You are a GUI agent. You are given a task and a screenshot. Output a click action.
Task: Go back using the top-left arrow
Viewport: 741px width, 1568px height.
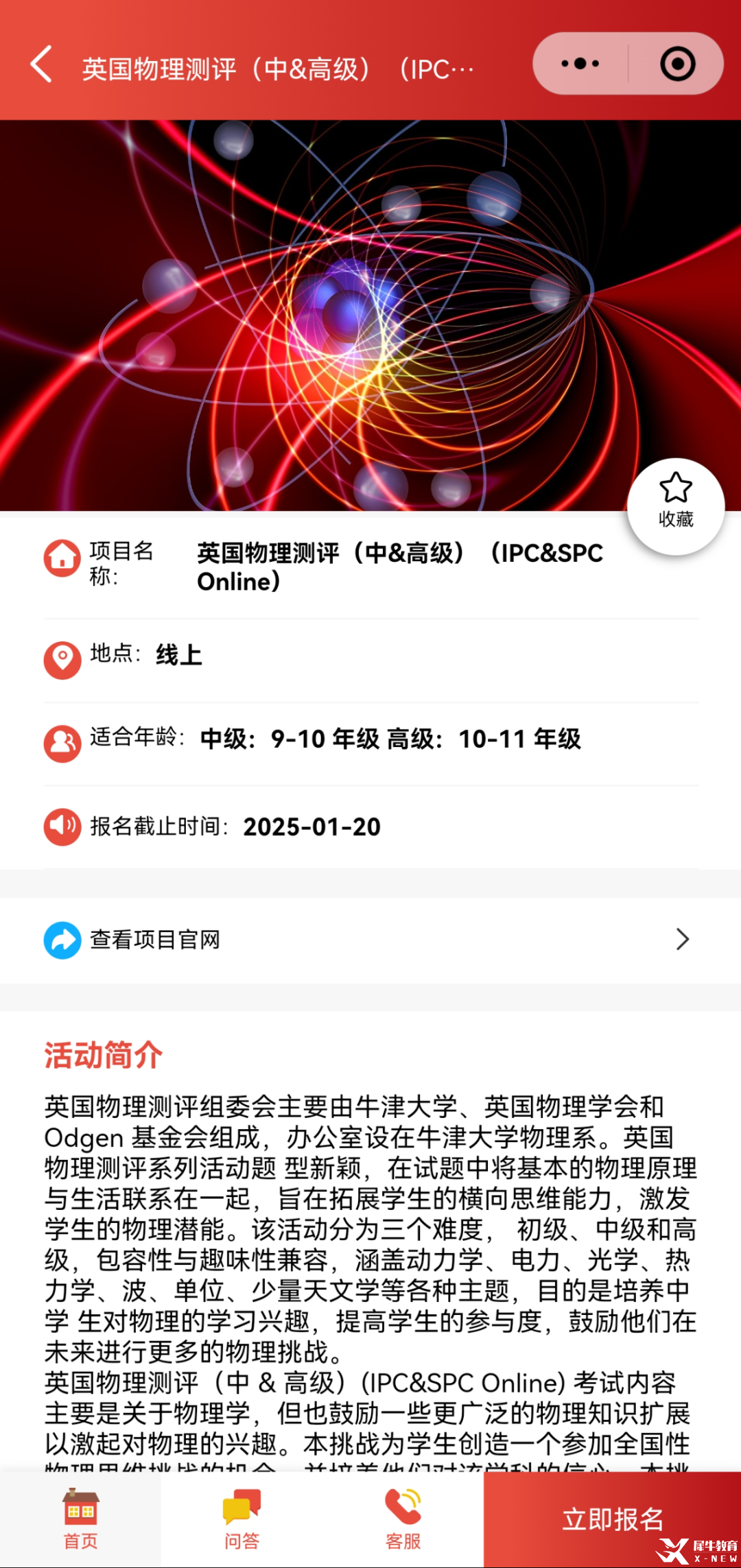42,64
